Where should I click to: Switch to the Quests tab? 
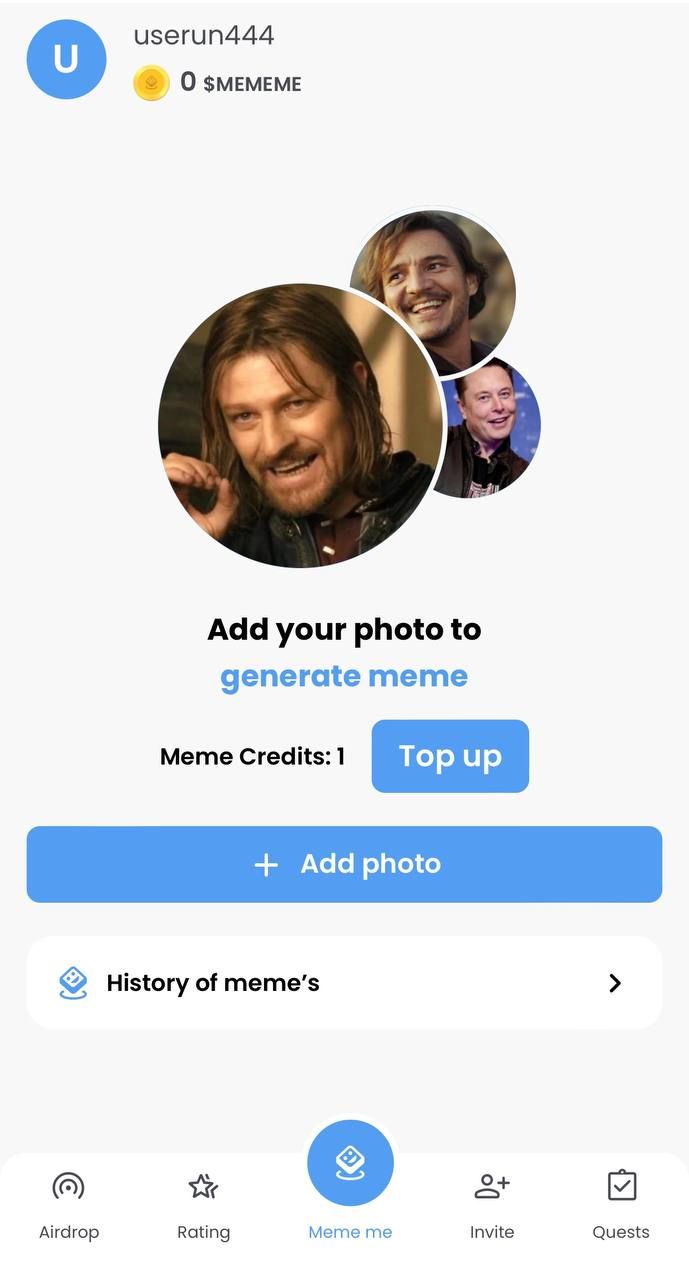pos(621,1205)
